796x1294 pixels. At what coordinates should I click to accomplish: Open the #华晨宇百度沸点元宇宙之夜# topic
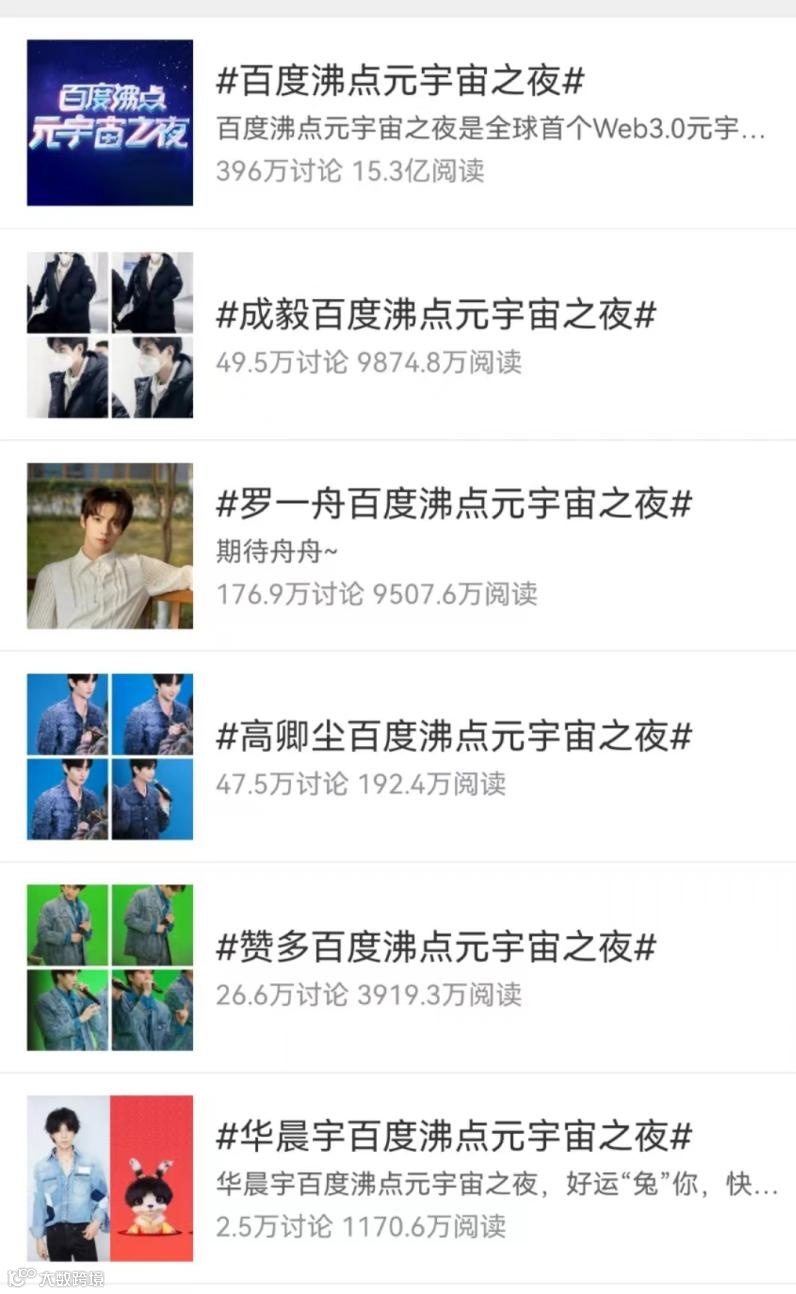pyautogui.click(x=454, y=1136)
